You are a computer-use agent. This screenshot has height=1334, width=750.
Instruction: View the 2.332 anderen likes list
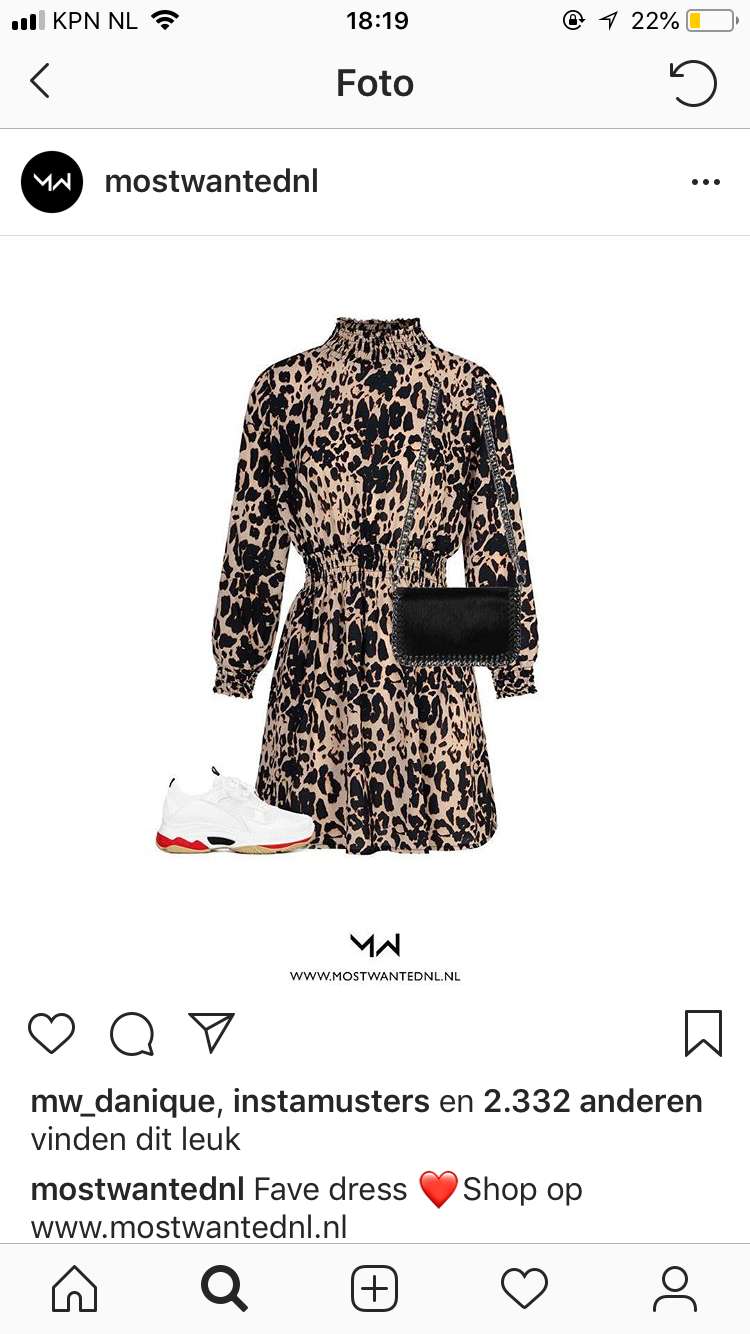(x=593, y=1101)
